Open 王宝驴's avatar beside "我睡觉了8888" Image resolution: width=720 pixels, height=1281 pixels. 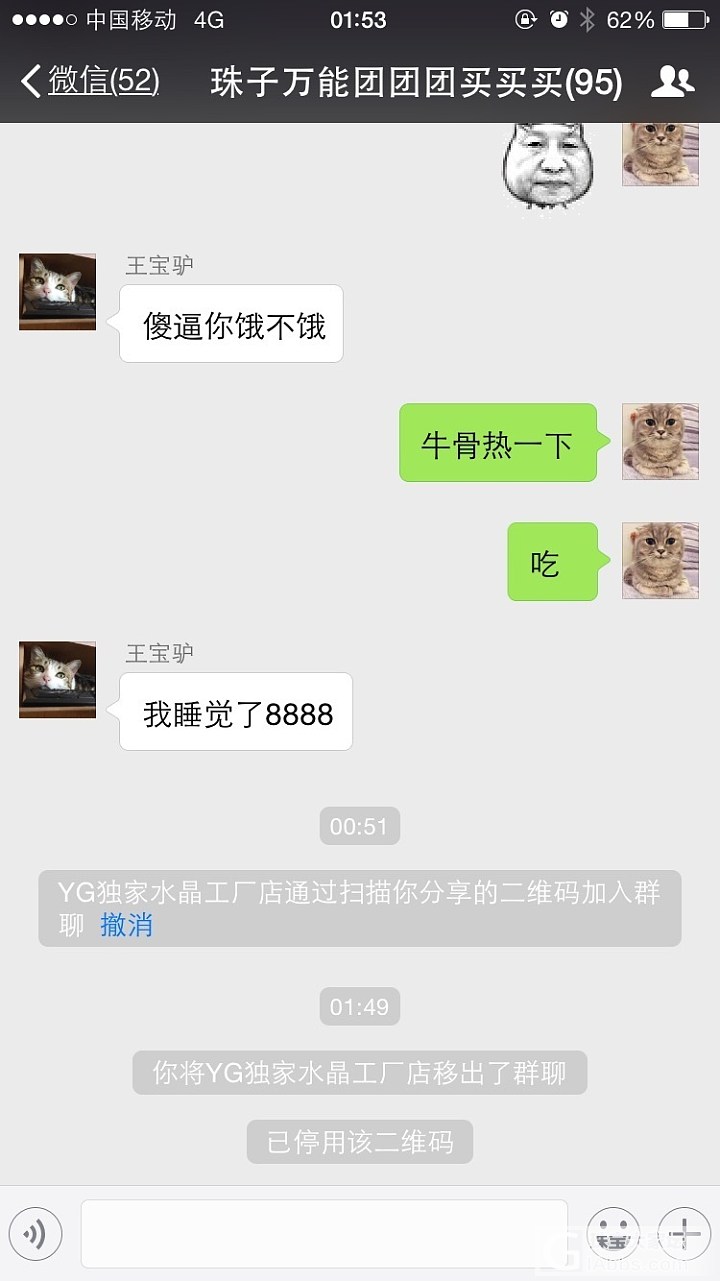(x=58, y=680)
